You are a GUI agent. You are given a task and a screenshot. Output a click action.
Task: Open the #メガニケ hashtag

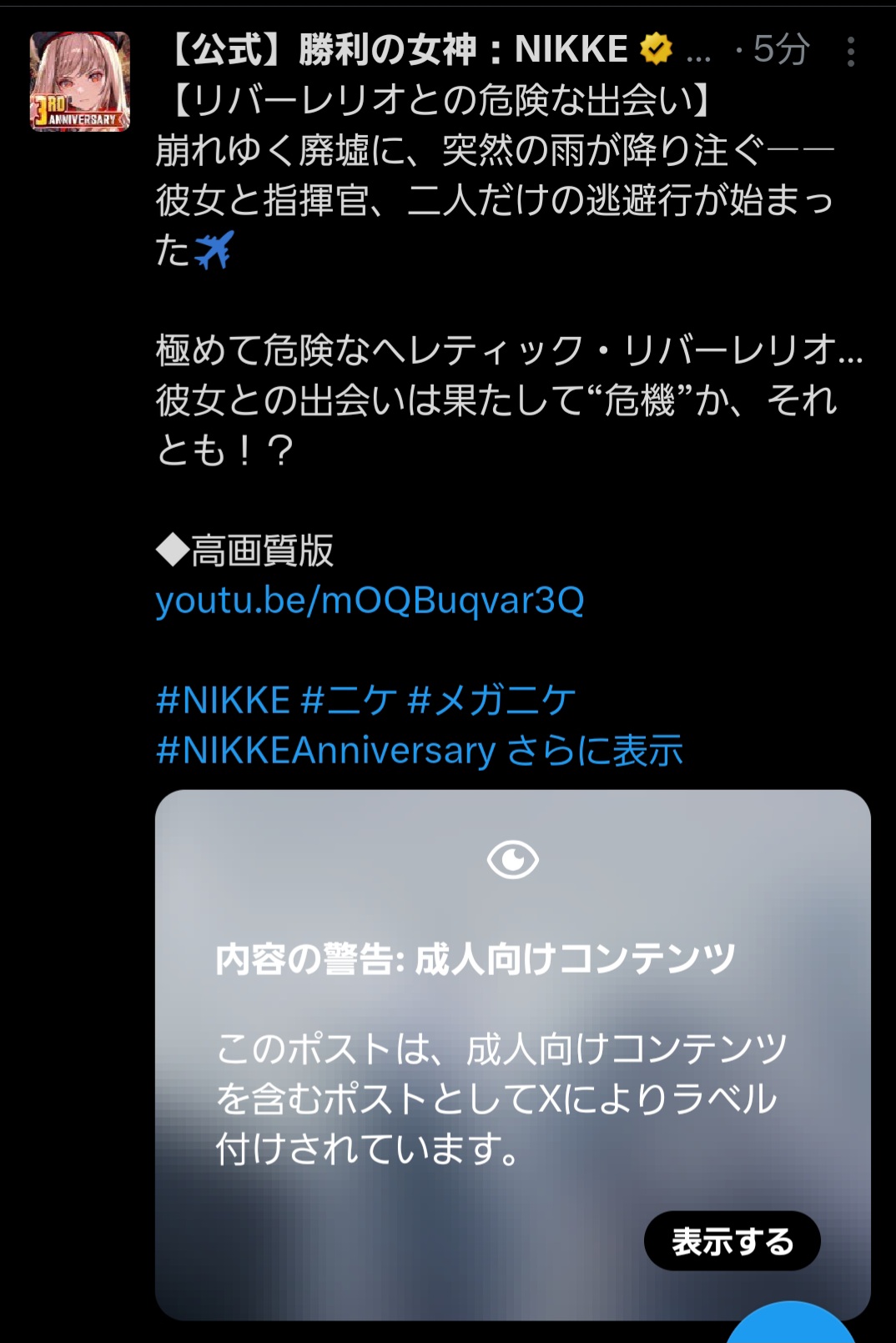pos(491,701)
